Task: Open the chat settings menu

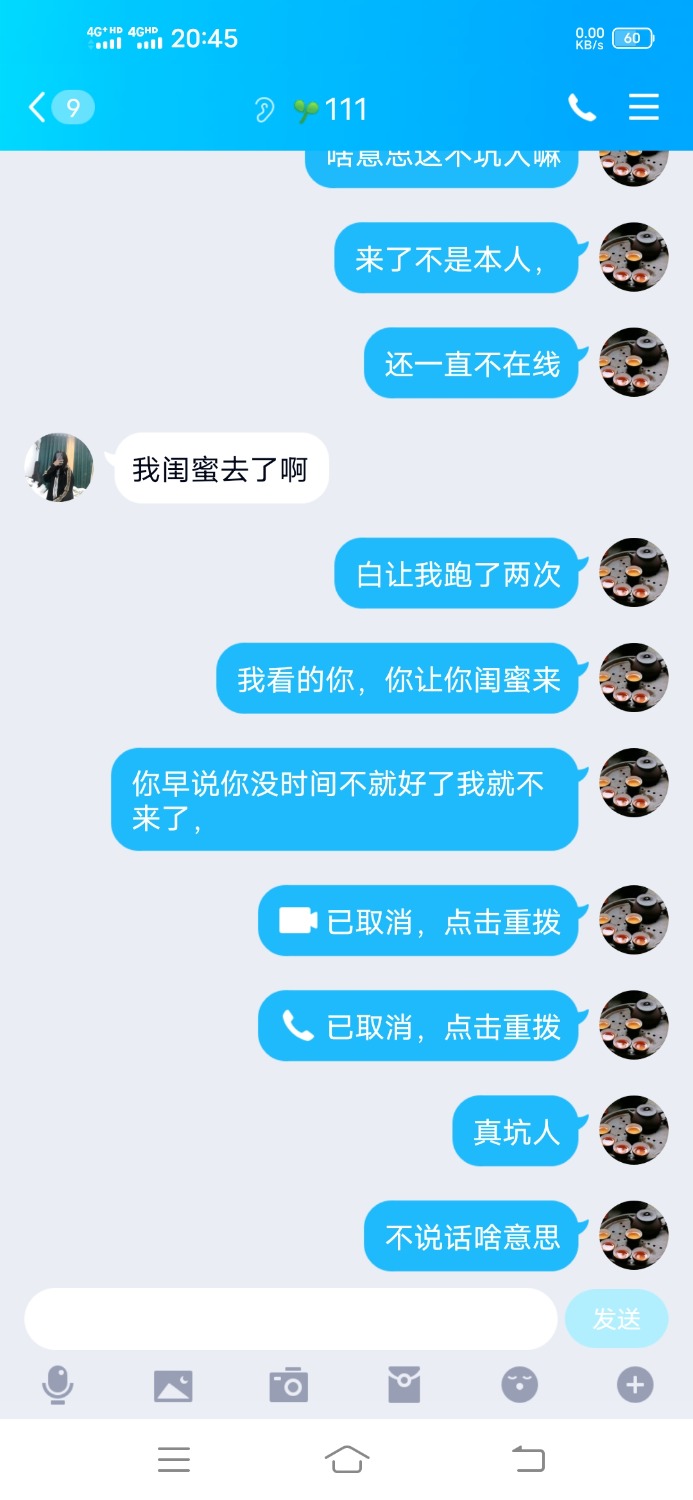Action: 644,108
